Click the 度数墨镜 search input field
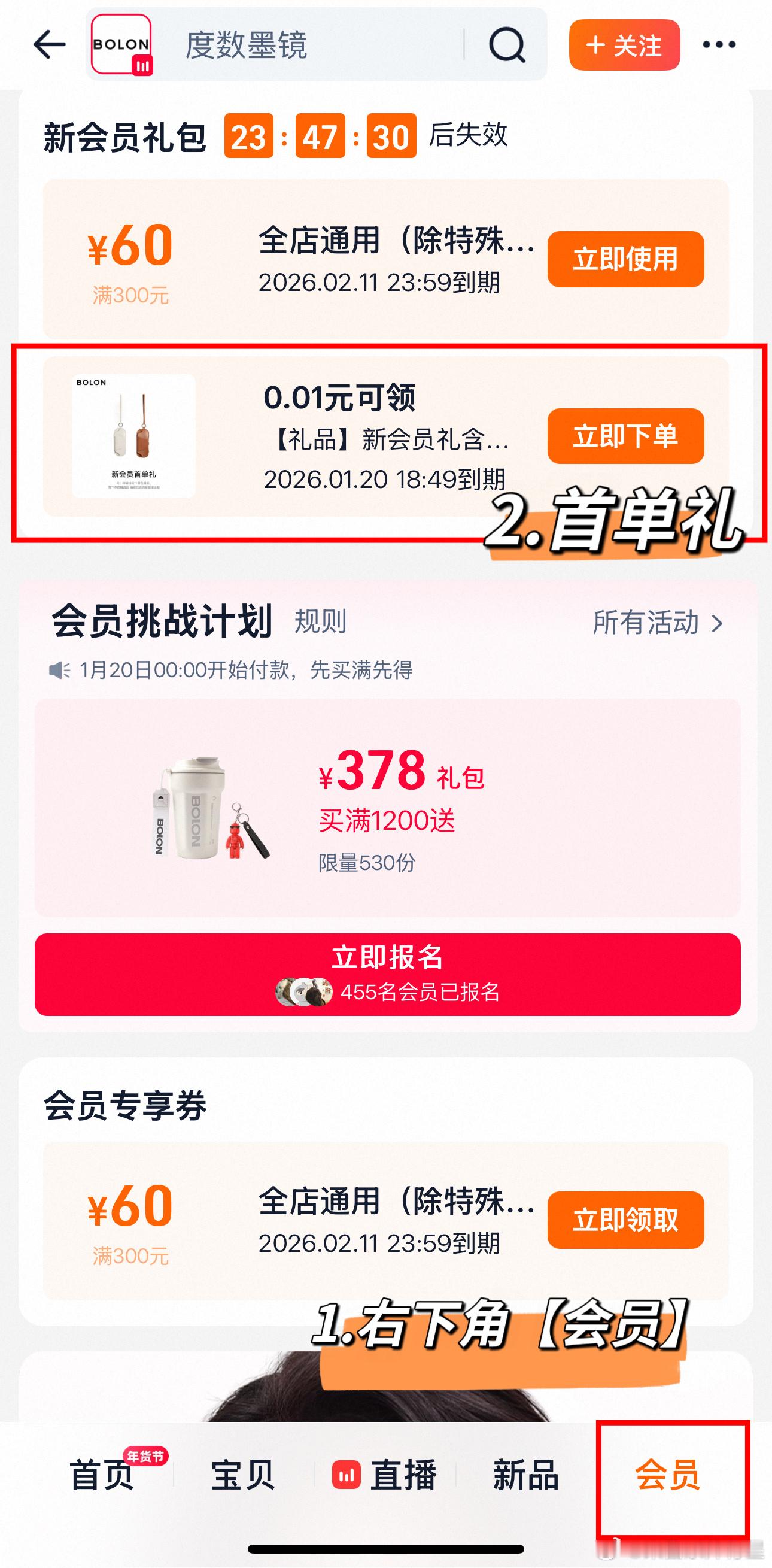 [x=256, y=44]
